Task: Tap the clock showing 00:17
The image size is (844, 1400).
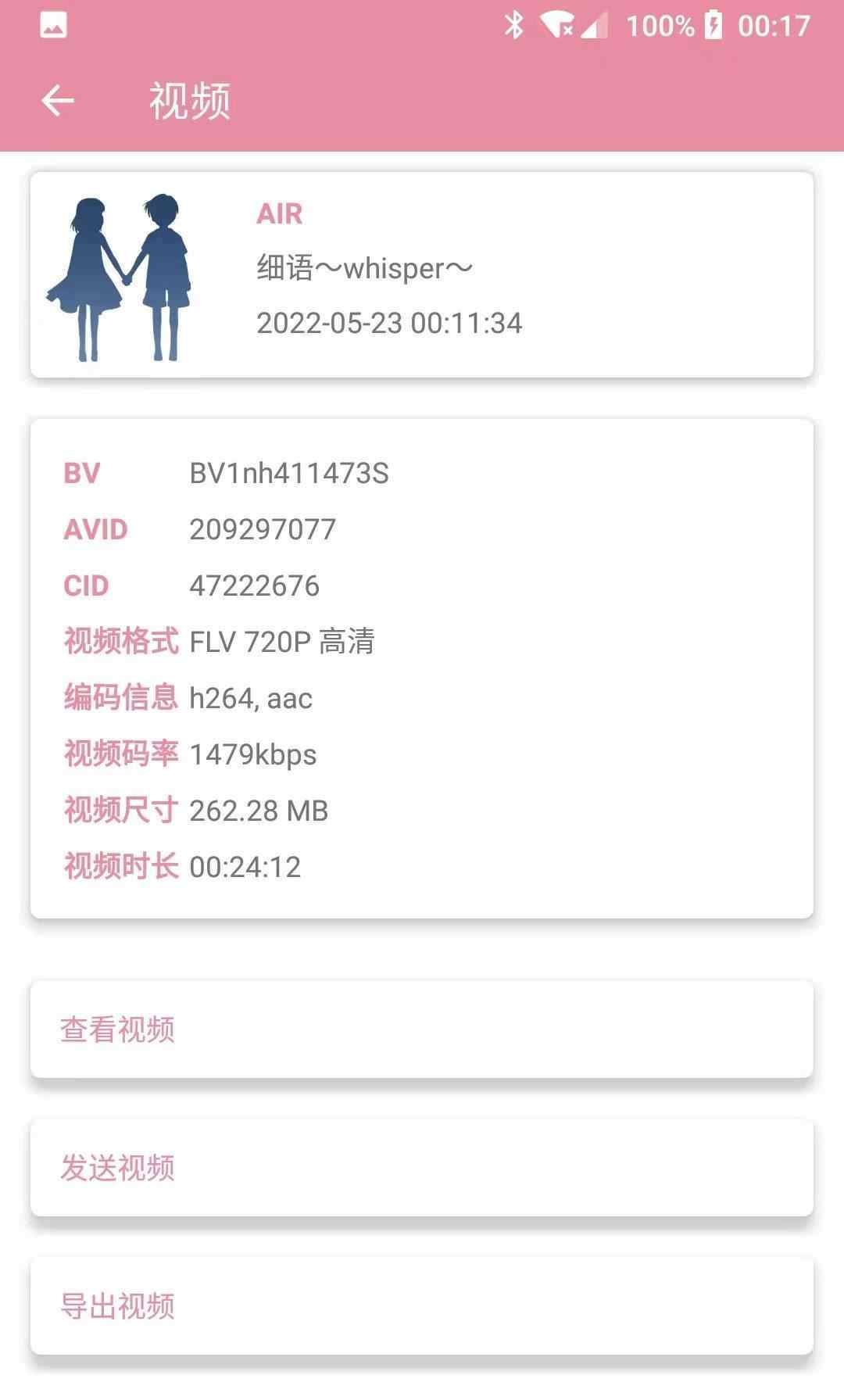Action: tap(774, 26)
